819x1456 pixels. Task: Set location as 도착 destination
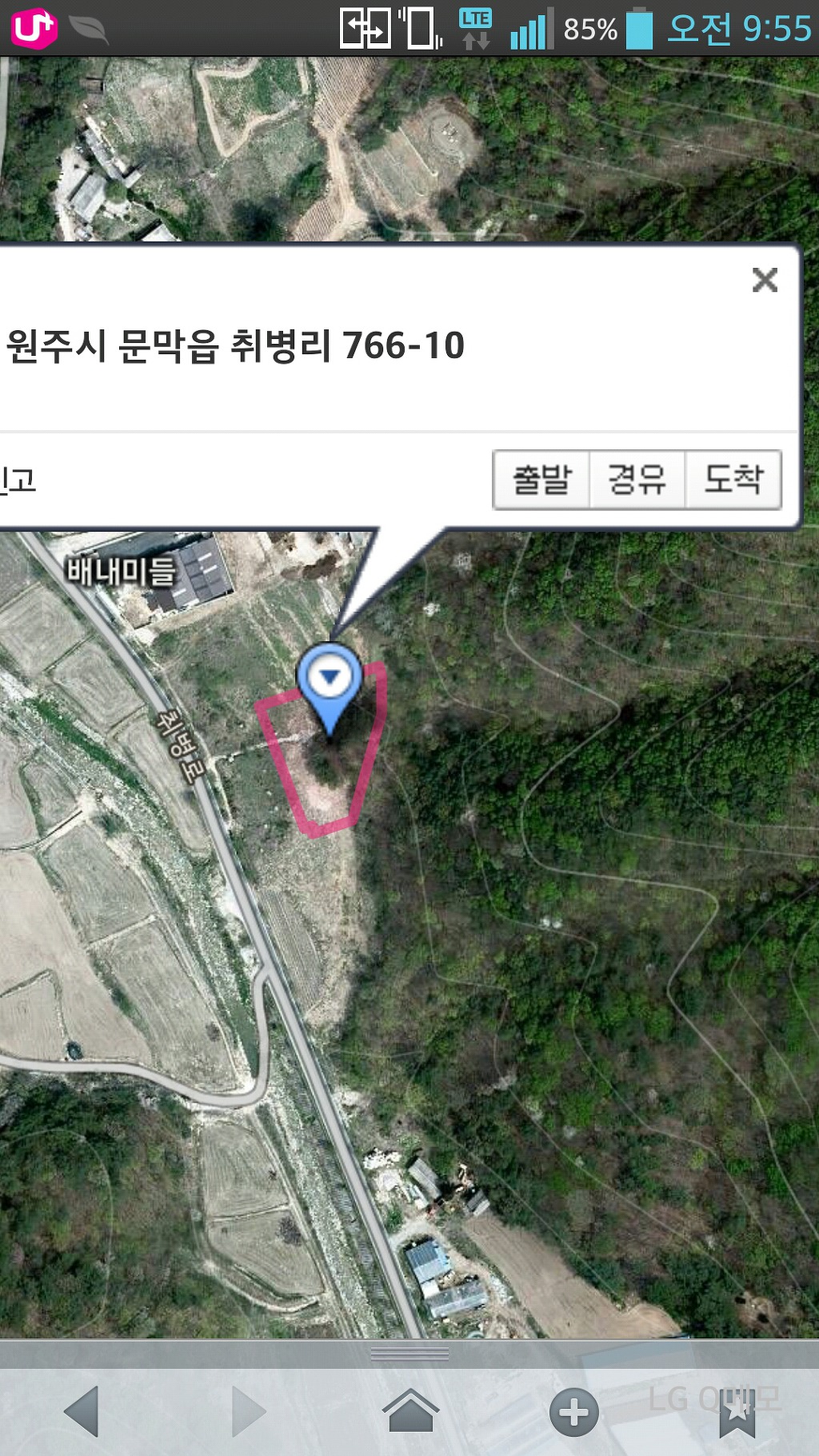click(733, 480)
